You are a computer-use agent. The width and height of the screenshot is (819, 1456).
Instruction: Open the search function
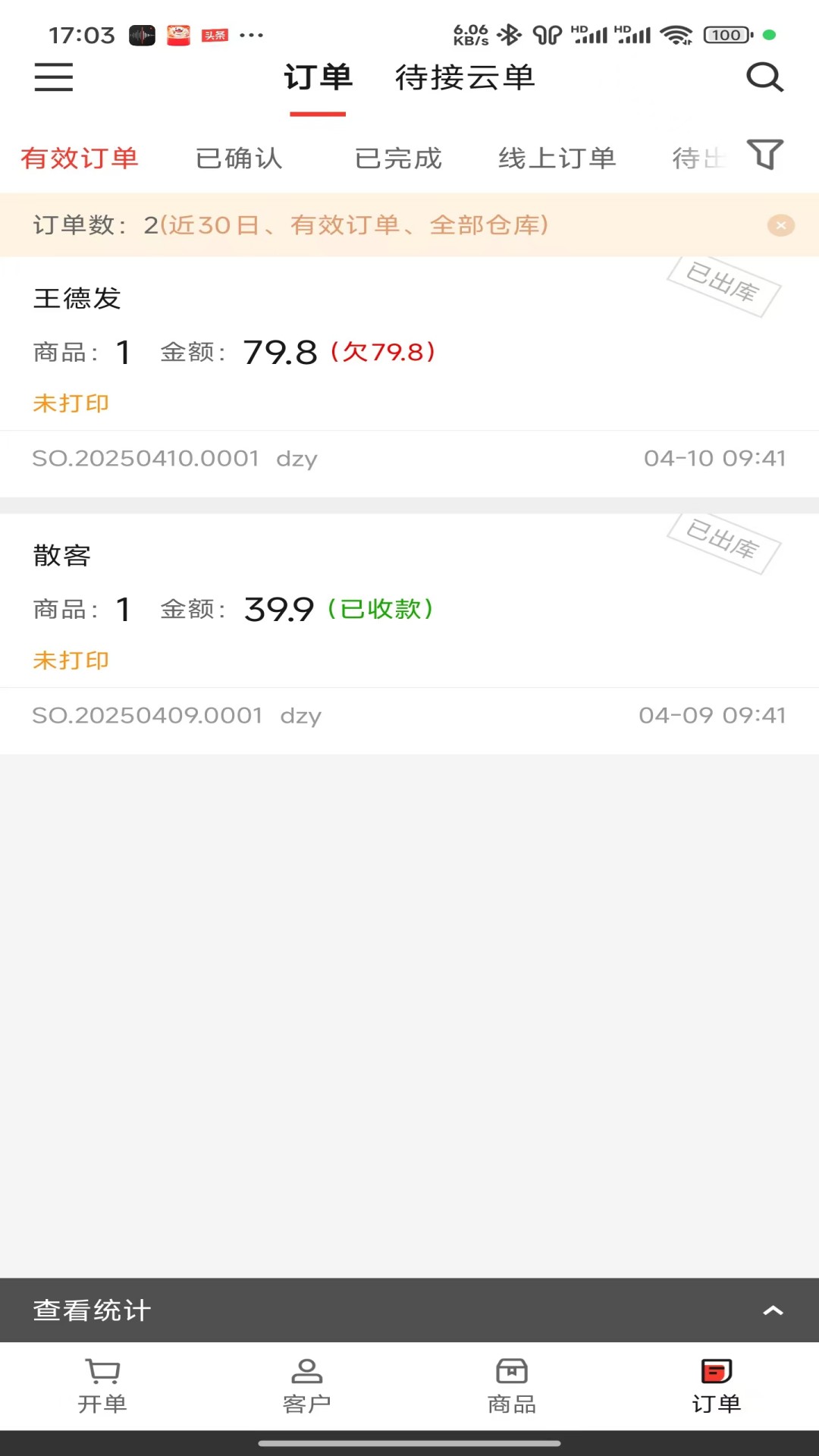tap(765, 77)
